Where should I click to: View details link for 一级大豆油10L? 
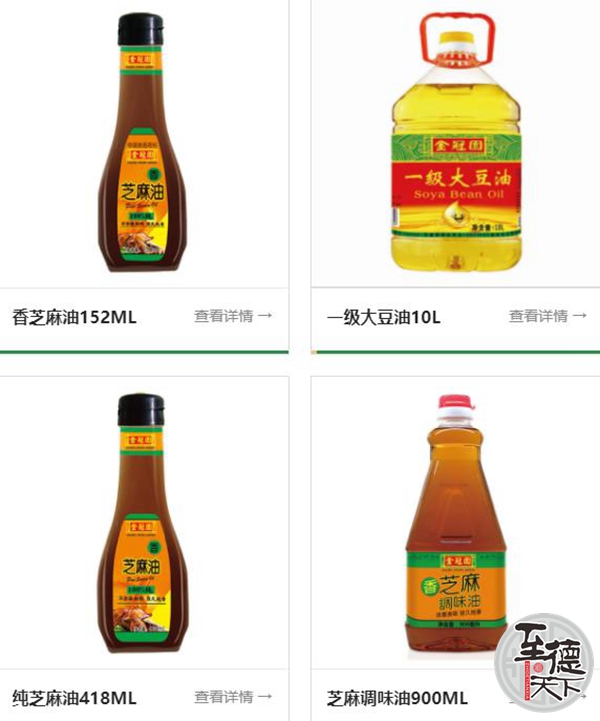tap(547, 316)
